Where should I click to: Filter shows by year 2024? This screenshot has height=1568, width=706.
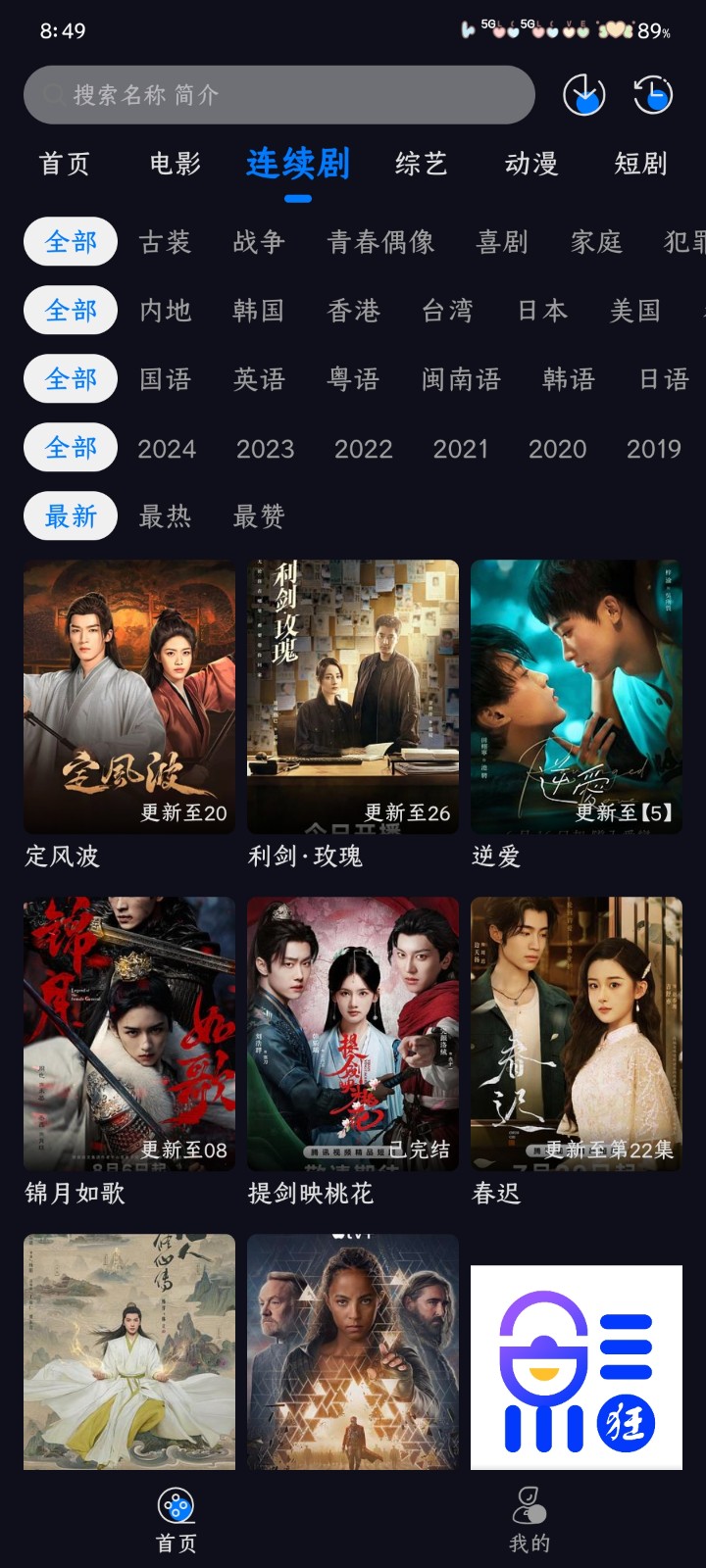tap(167, 448)
